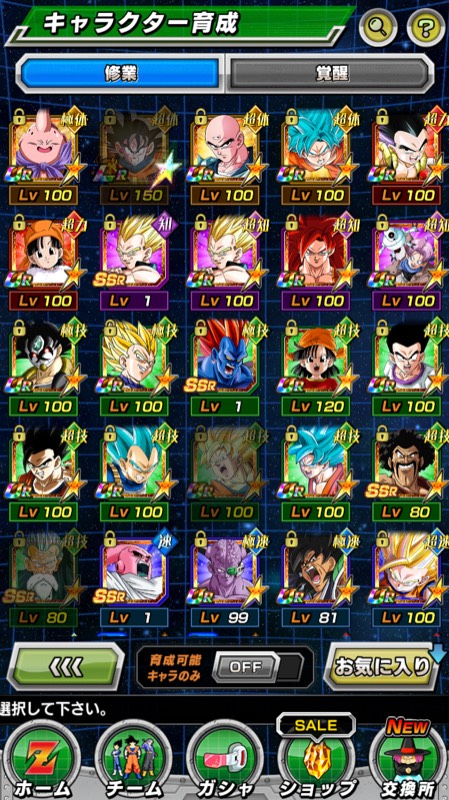The height and width of the screenshot is (800, 449).
Task: Open the チーム section
Action: pos(133,760)
